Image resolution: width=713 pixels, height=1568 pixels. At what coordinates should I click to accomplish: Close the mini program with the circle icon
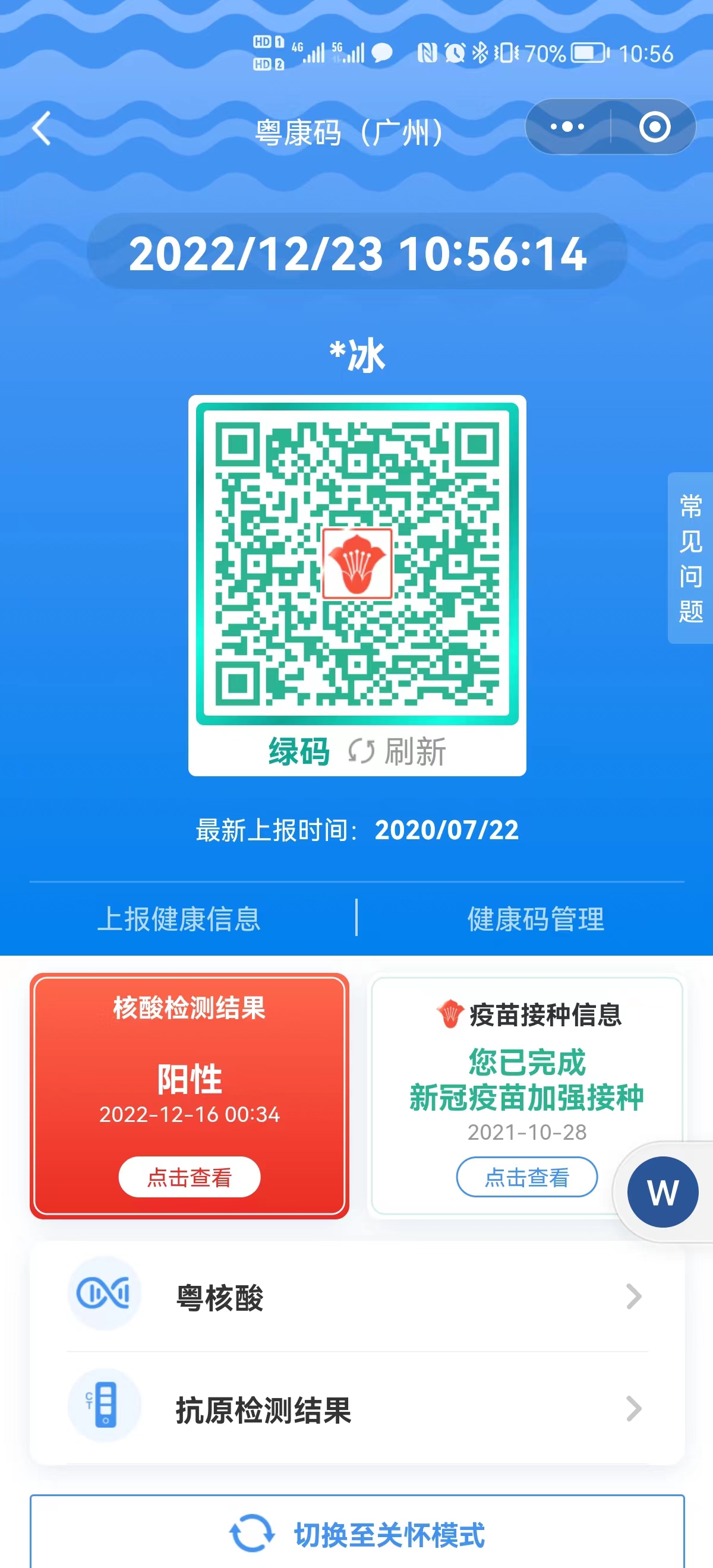pos(655,127)
